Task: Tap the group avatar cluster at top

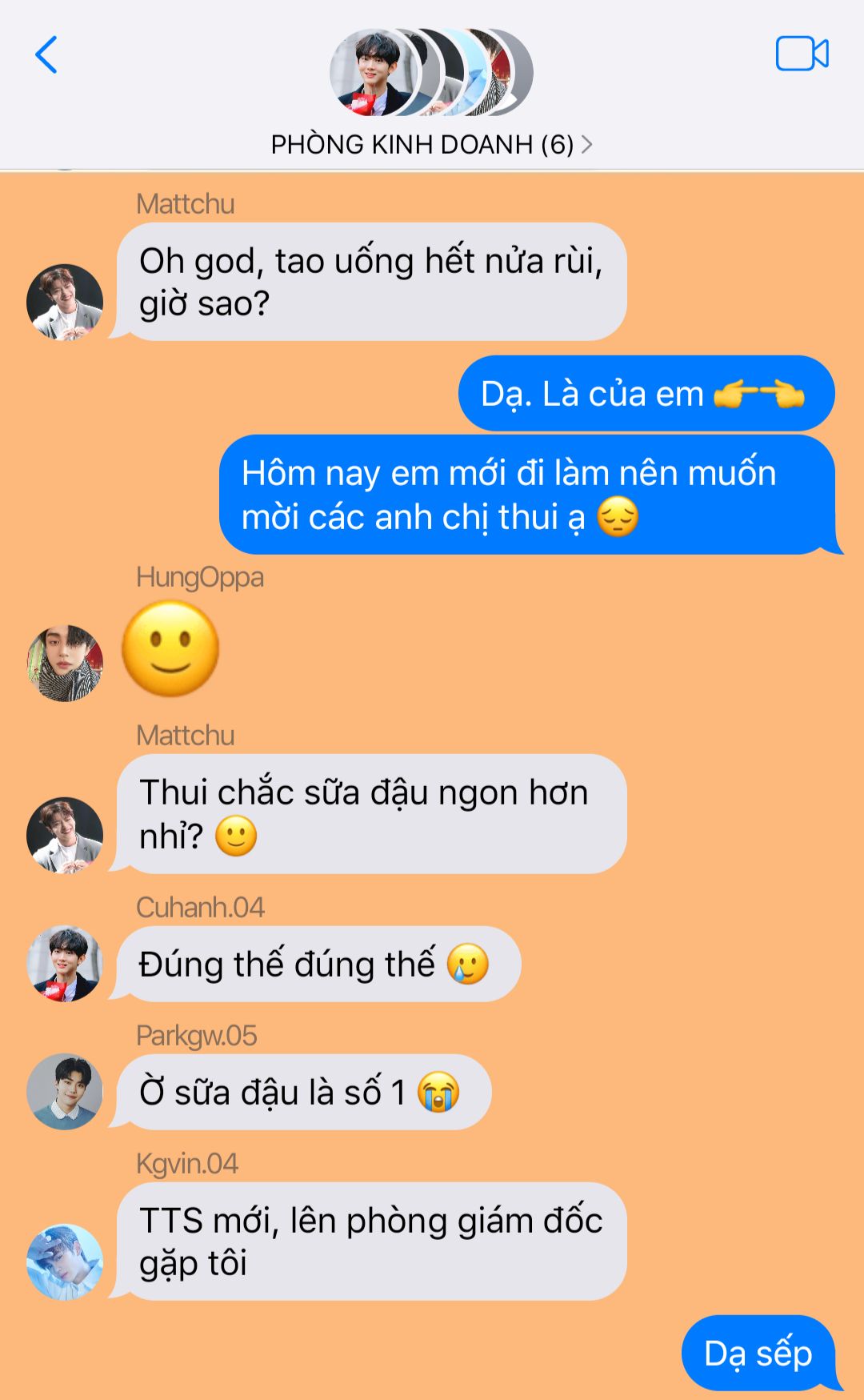Action: (x=431, y=73)
